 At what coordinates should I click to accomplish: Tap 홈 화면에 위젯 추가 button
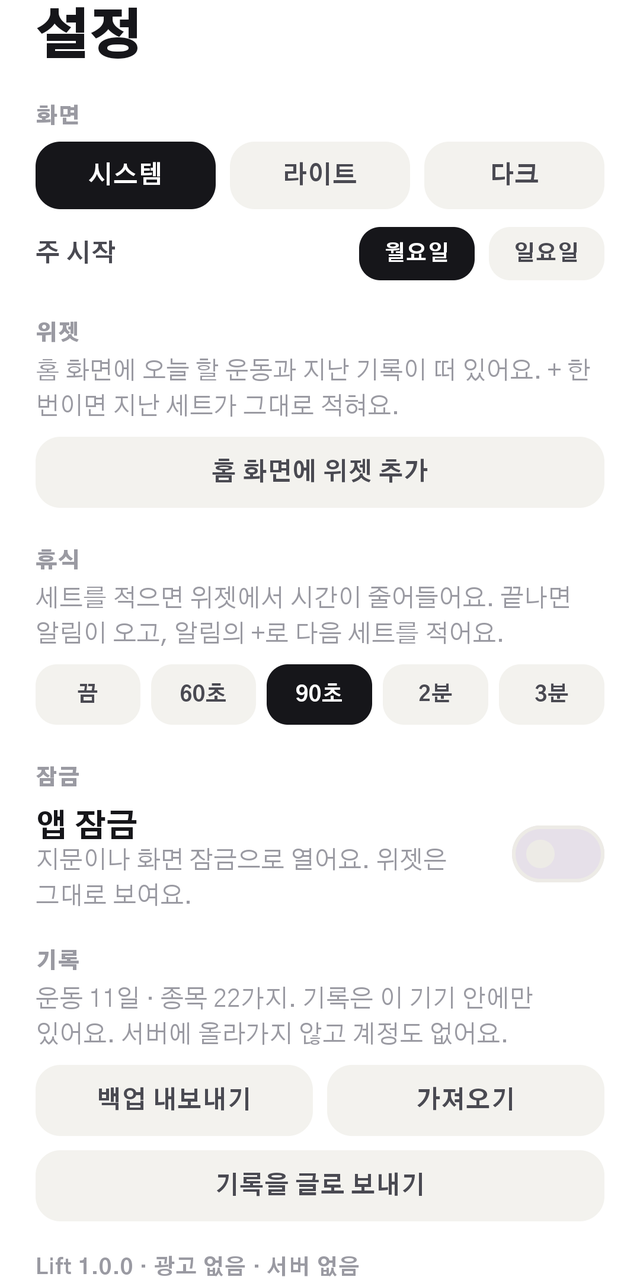pos(320,472)
